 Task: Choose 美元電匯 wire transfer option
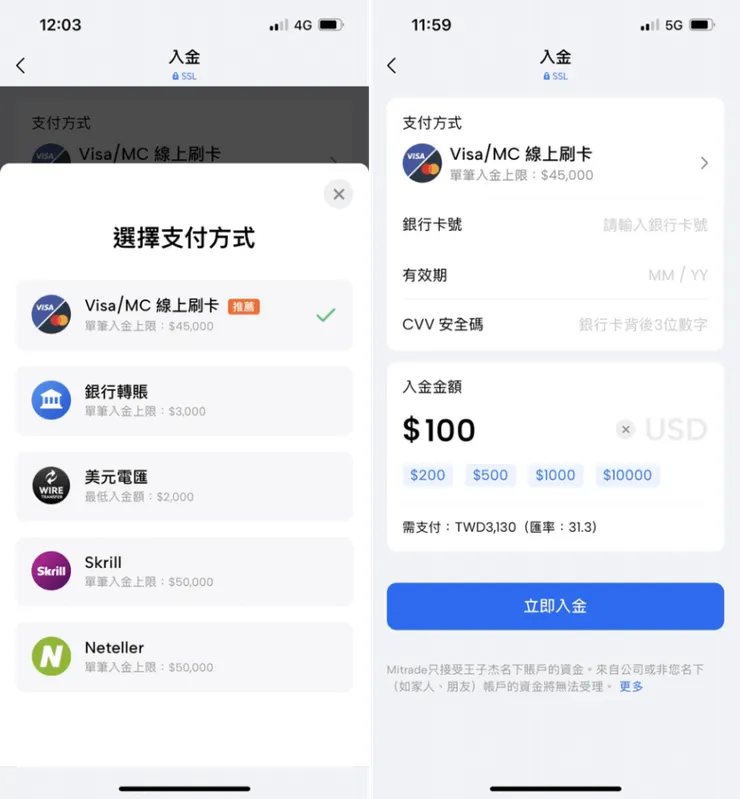[184, 486]
